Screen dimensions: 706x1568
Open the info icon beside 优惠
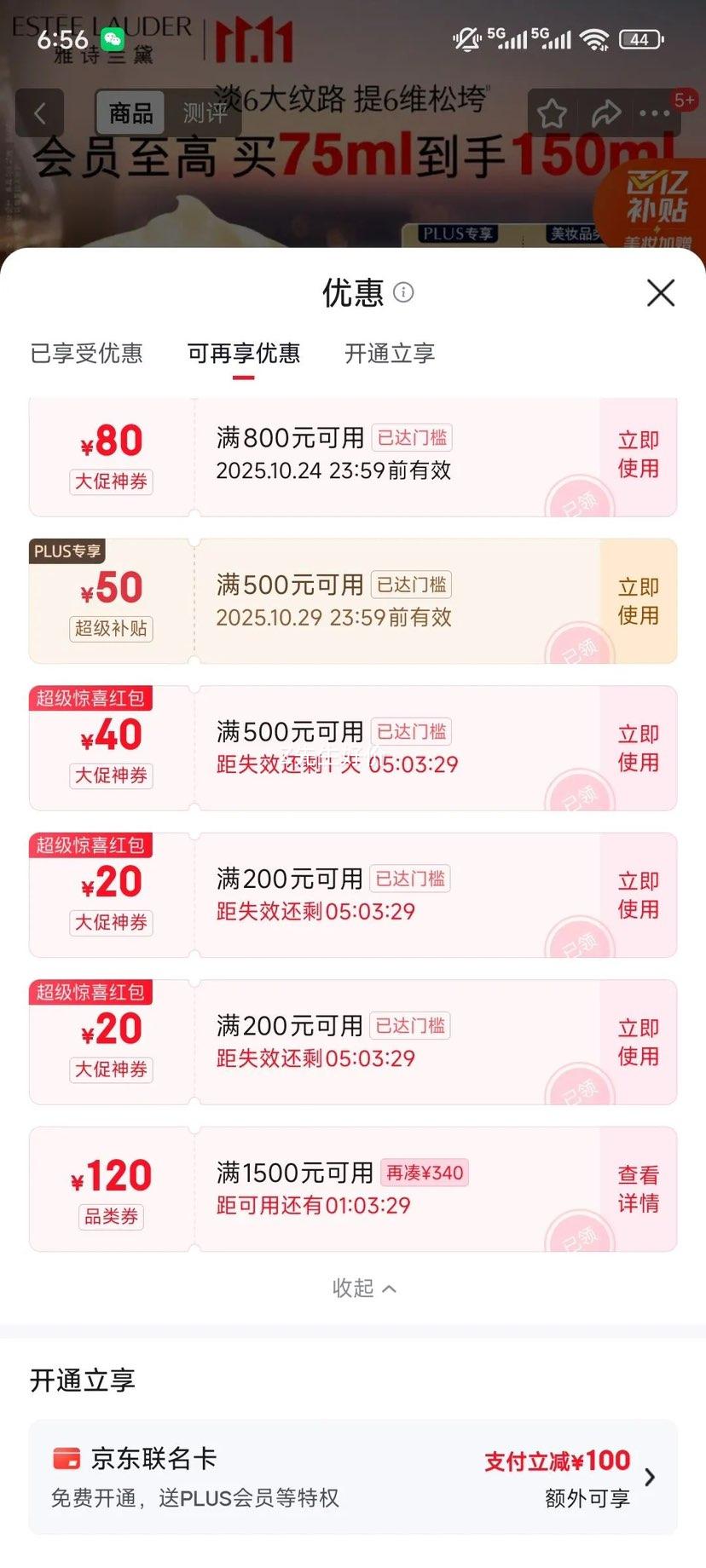coord(403,292)
